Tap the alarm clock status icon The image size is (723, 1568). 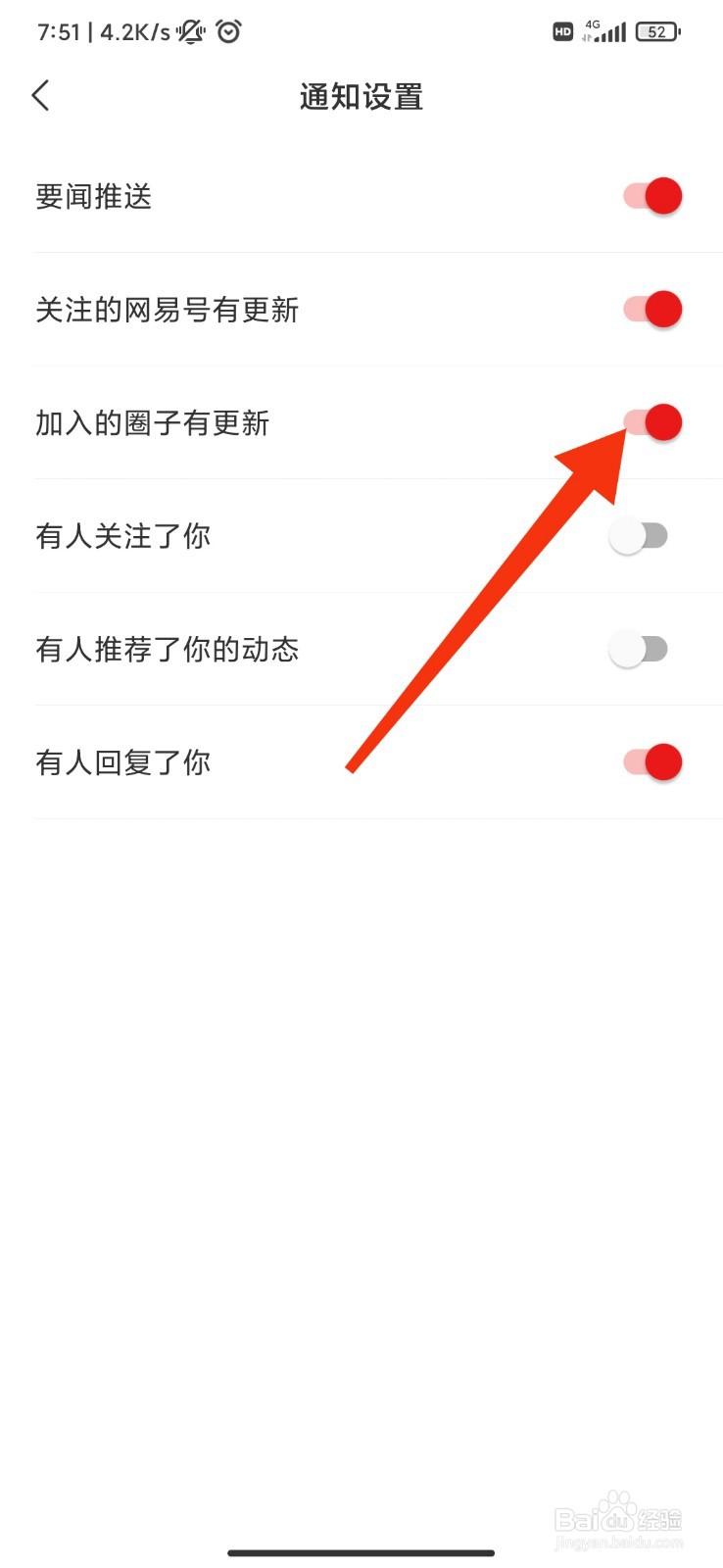(228, 31)
